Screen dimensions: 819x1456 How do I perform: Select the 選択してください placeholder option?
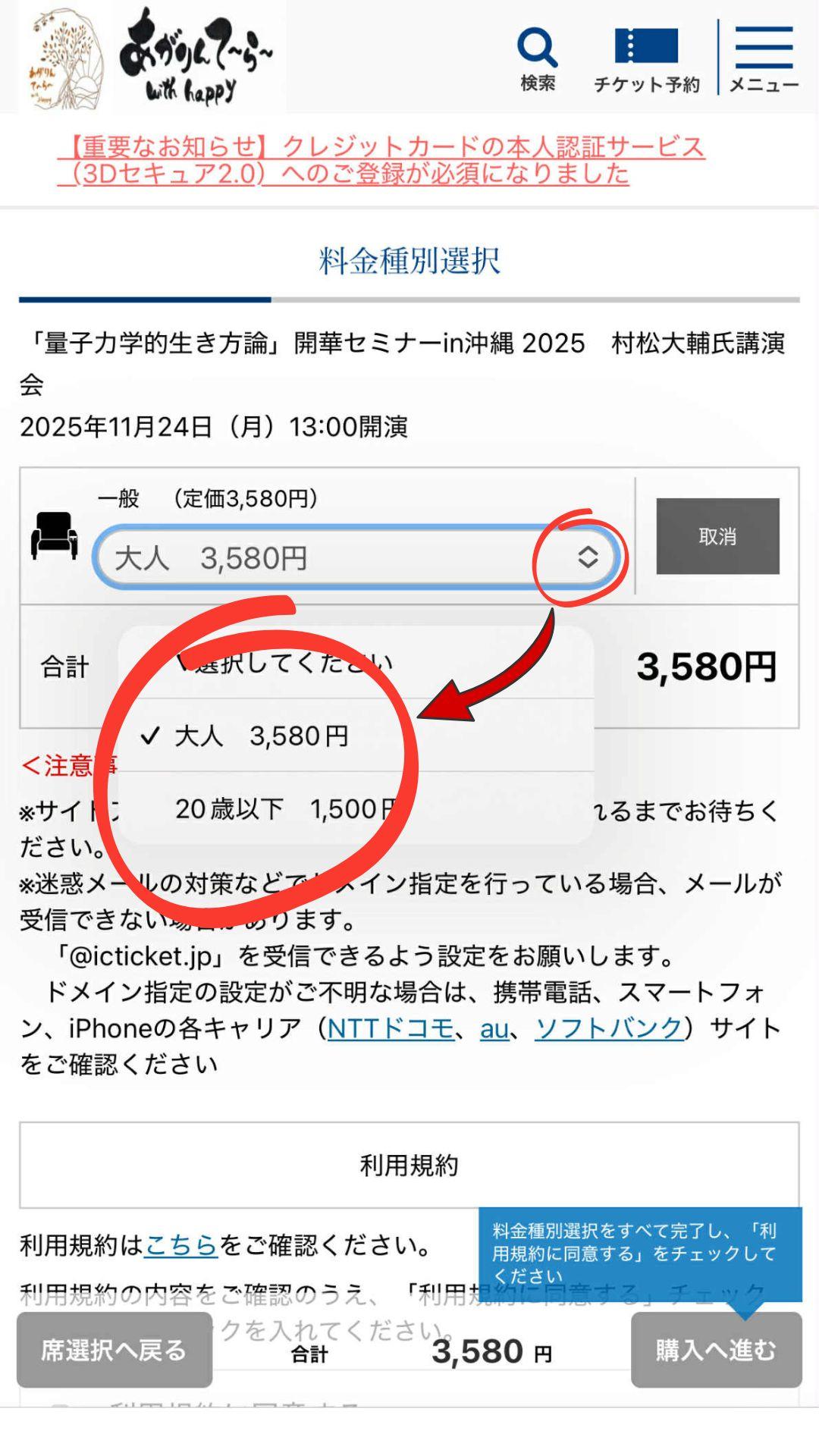pos(356,663)
